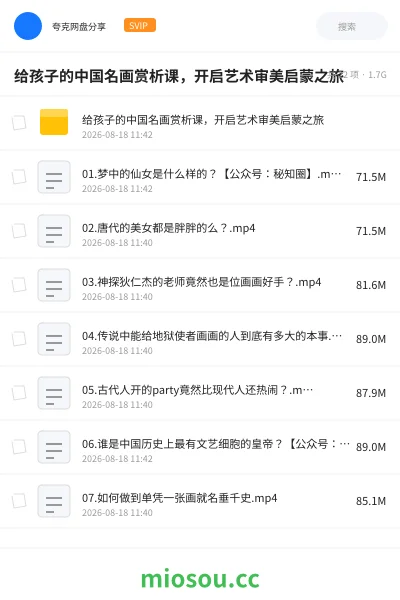Check the box for 07.如何做到单凭一张画
This screenshot has height=600, width=400.
[x=19, y=501]
